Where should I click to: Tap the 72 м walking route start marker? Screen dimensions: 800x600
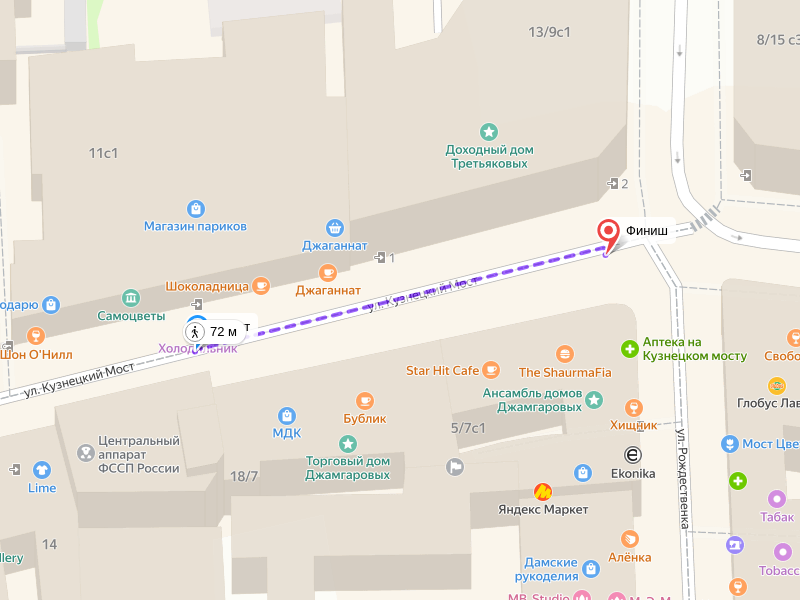pos(197,330)
